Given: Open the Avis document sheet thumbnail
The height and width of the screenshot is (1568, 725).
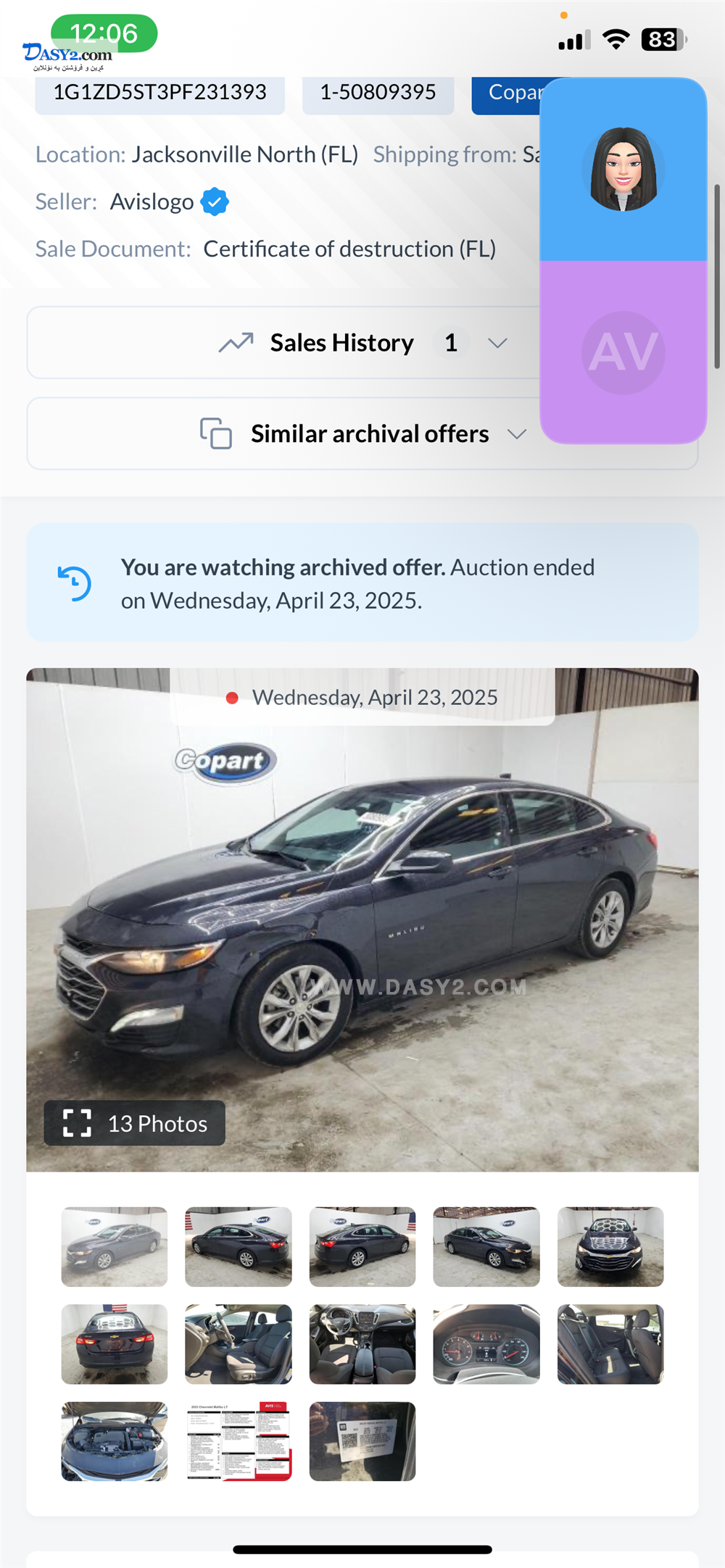Looking at the screenshot, I should [x=239, y=1441].
